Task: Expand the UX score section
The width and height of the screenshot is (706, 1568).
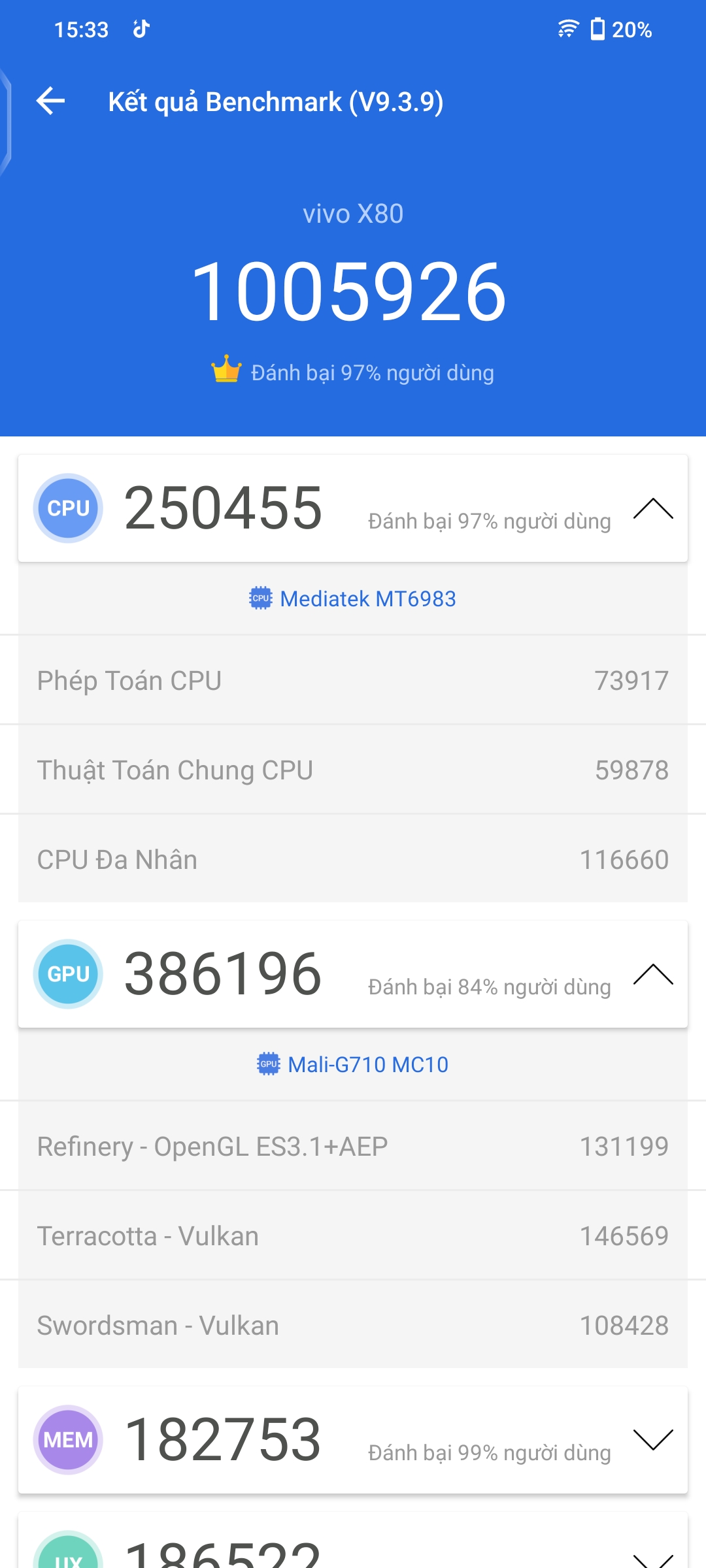Action: 652,1558
